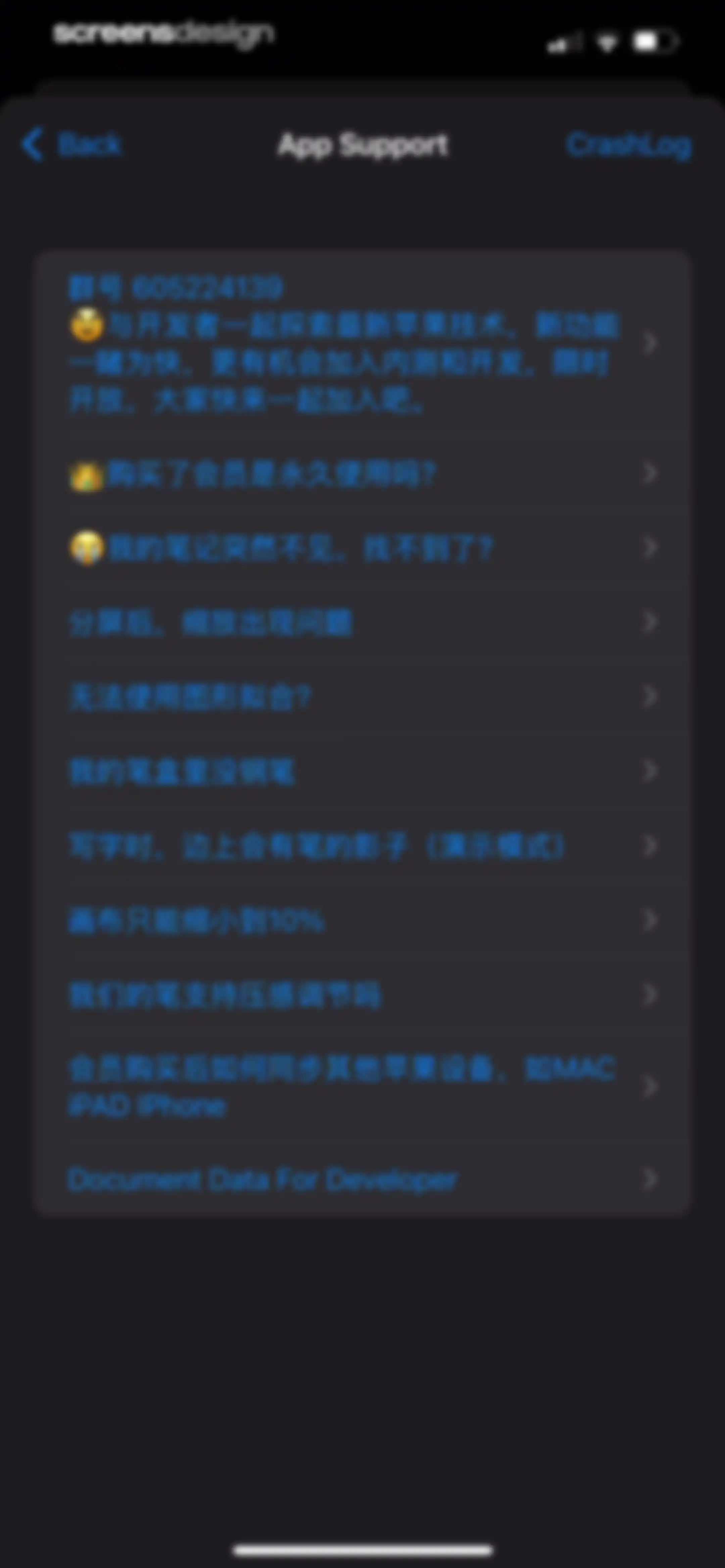Go back using the Back button

point(72,145)
